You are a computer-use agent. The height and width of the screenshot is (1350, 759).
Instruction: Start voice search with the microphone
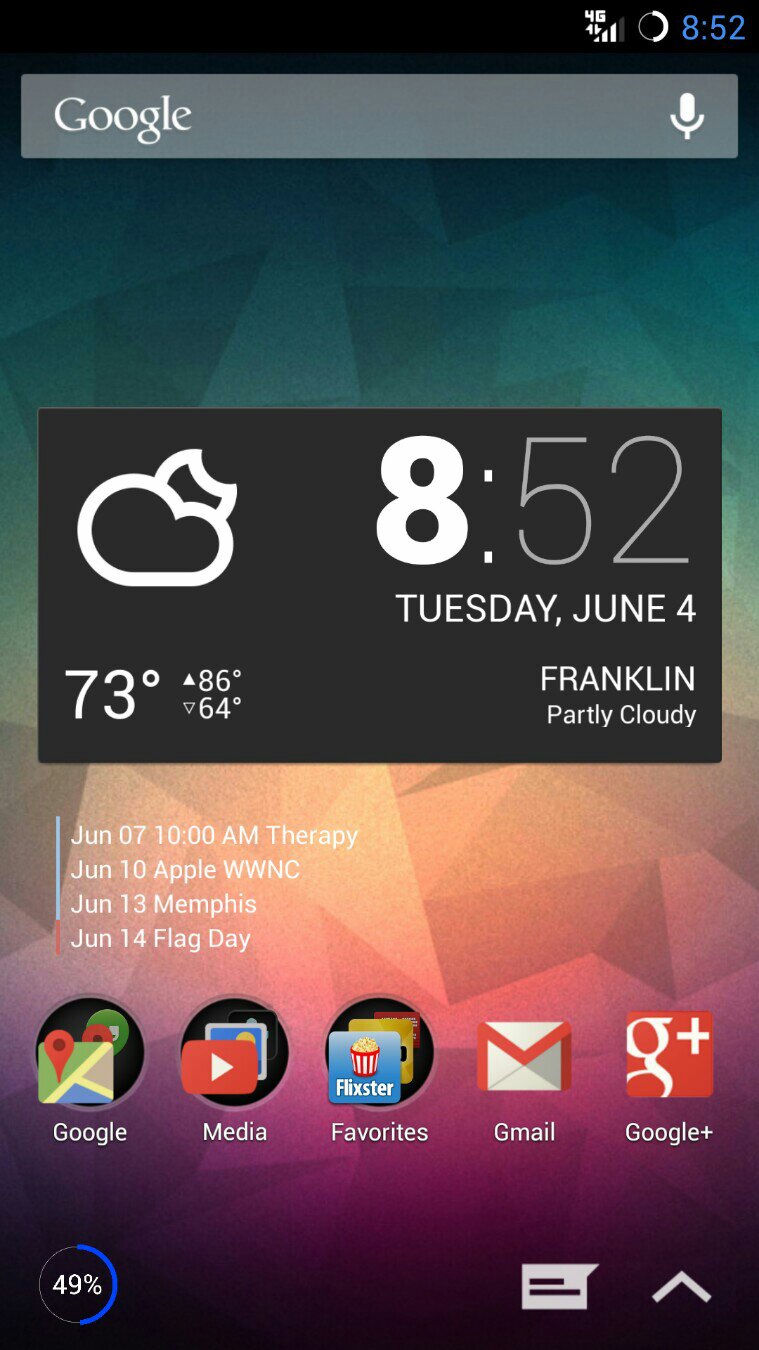click(x=686, y=116)
